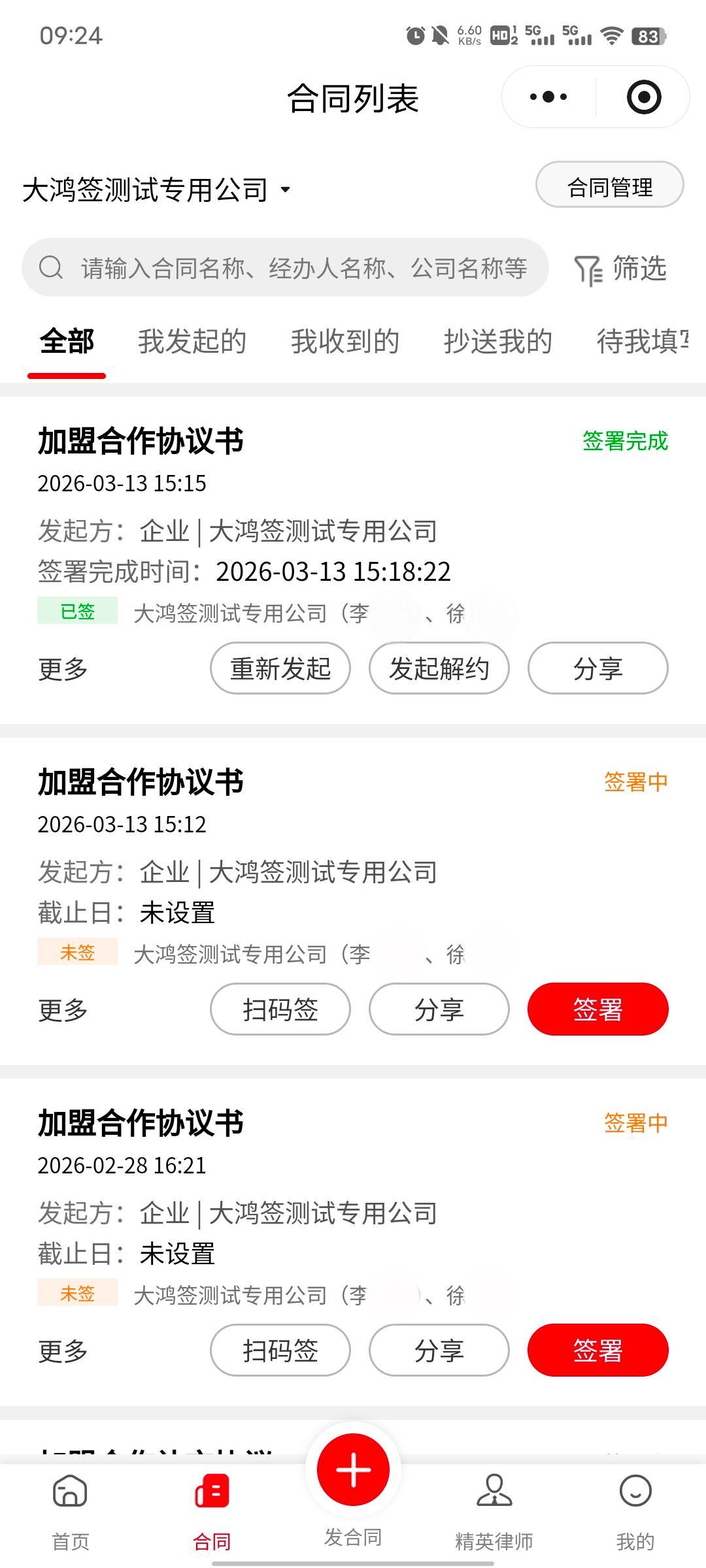
Task: Tap 发起解约 on the completed contract
Action: (439, 668)
